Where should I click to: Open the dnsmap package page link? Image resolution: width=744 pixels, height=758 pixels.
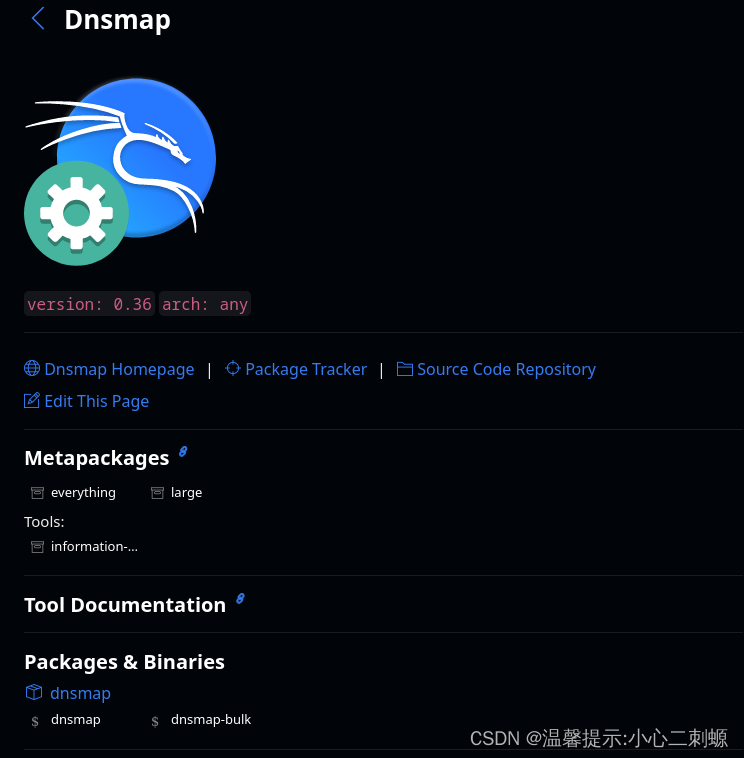pos(80,692)
